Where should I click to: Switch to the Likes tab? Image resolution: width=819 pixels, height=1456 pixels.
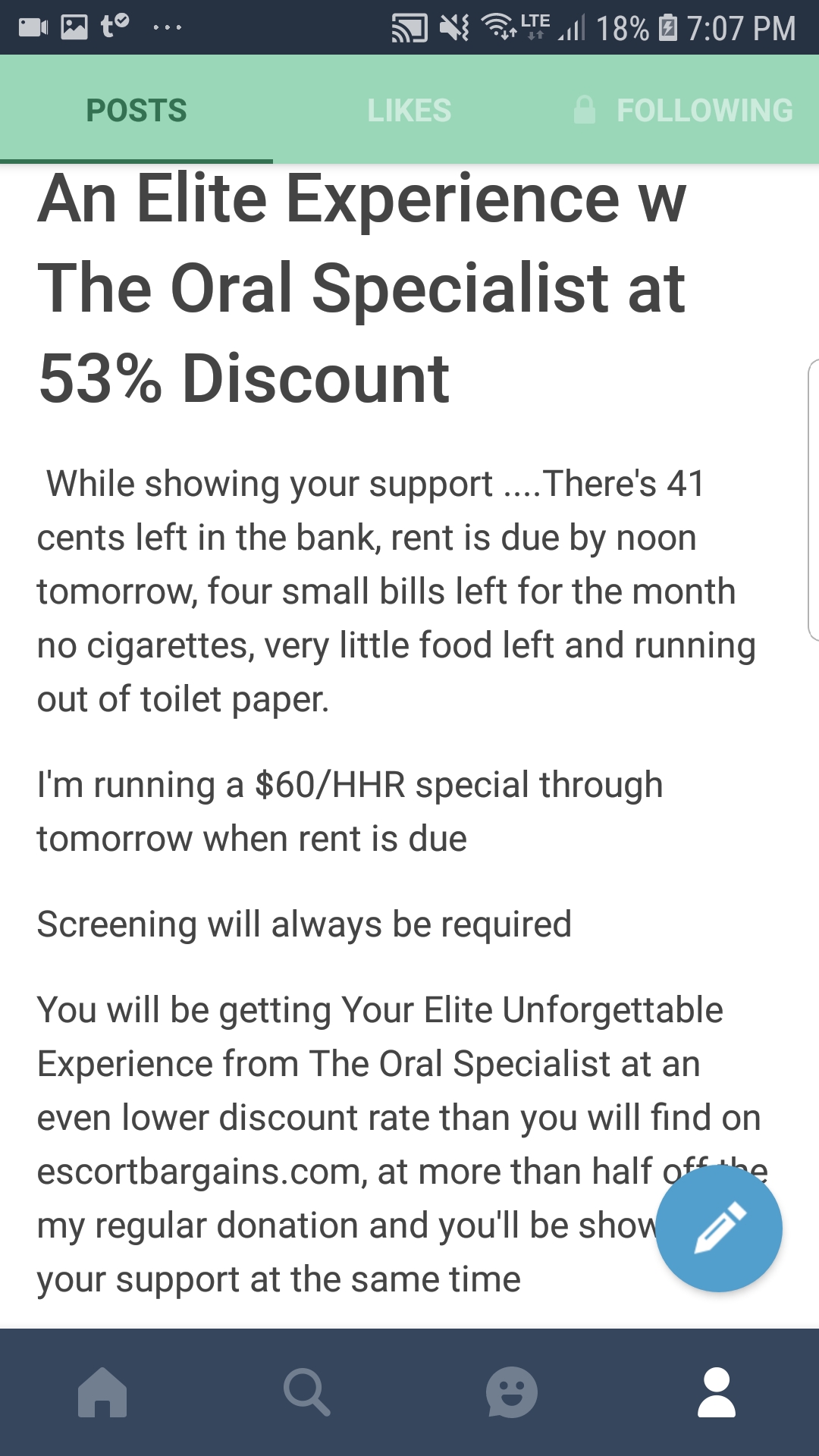[x=409, y=111]
